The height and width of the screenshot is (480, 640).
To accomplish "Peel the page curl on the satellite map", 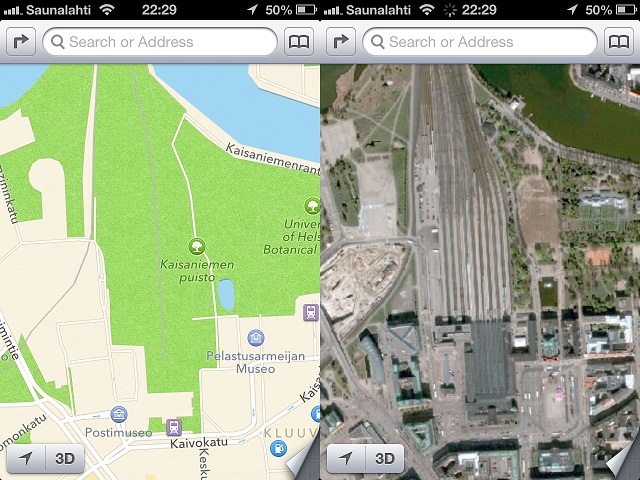I will pyautogui.click(x=623, y=463).
